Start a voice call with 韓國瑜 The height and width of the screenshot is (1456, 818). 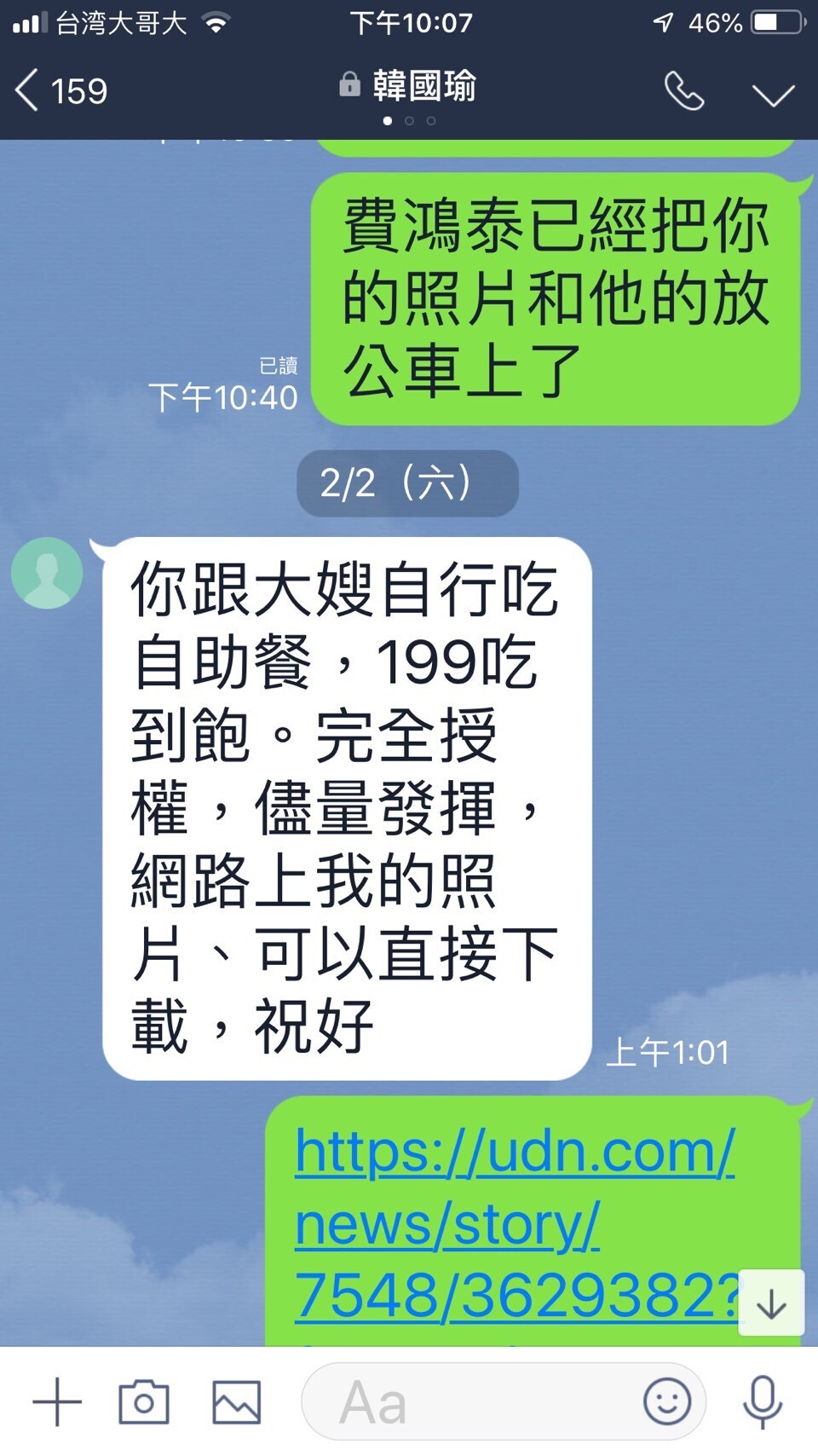(x=683, y=91)
